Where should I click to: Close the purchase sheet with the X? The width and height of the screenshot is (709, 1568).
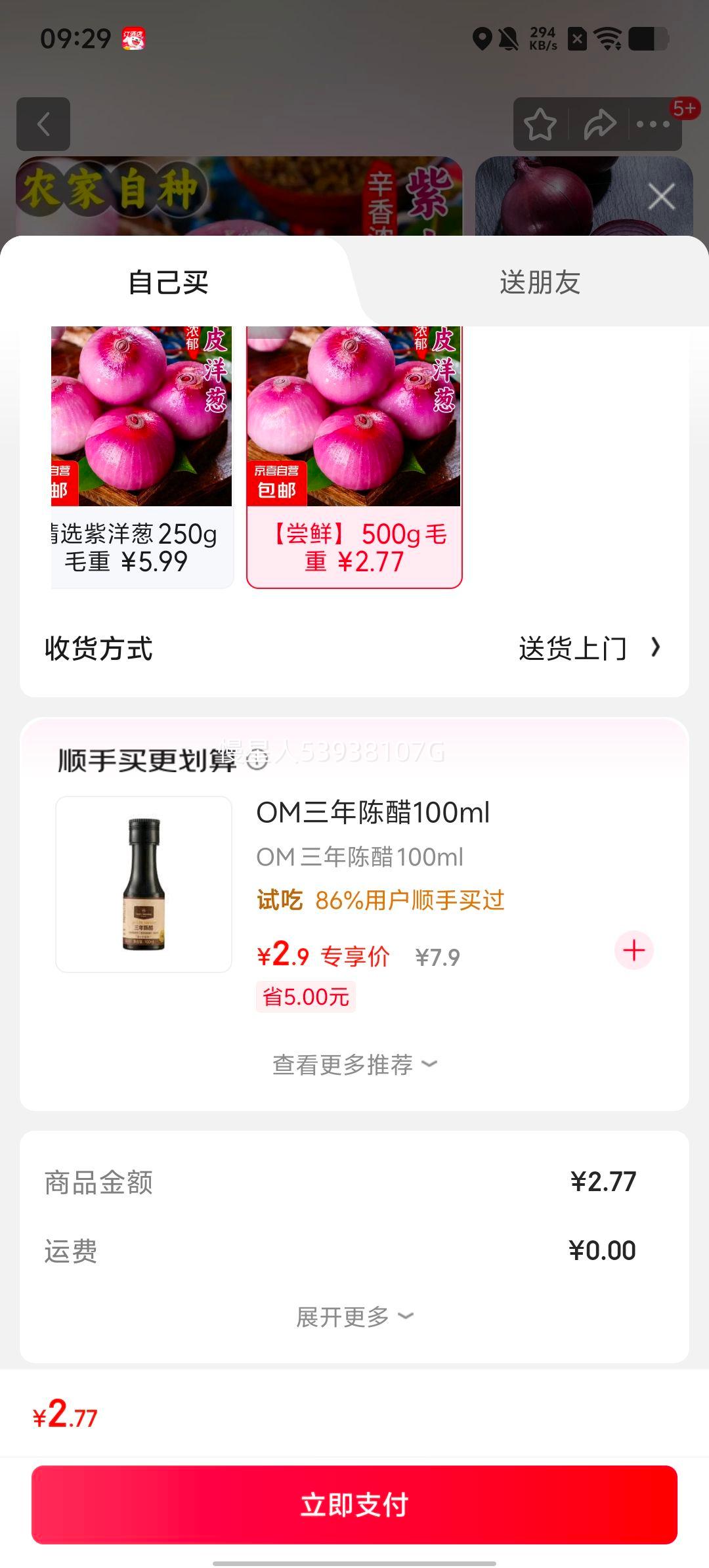point(661,196)
